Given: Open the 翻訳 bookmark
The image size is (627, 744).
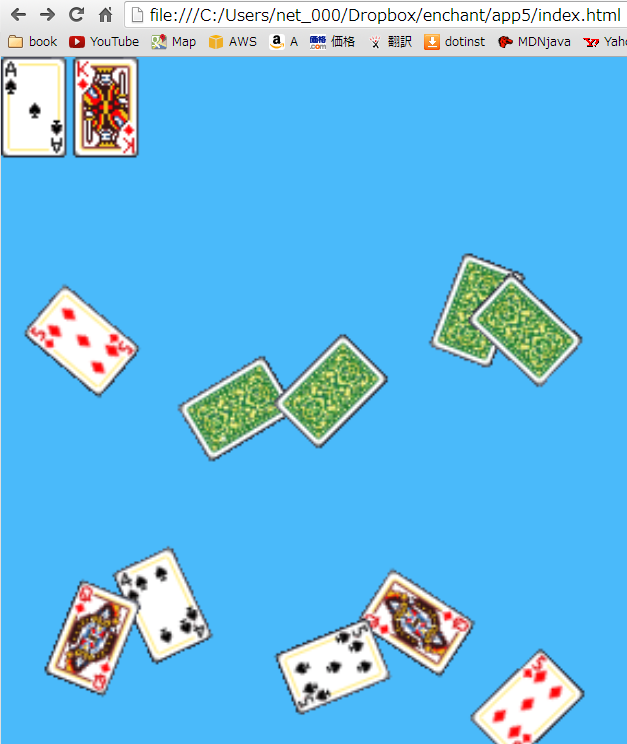Looking at the screenshot, I should (390, 42).
